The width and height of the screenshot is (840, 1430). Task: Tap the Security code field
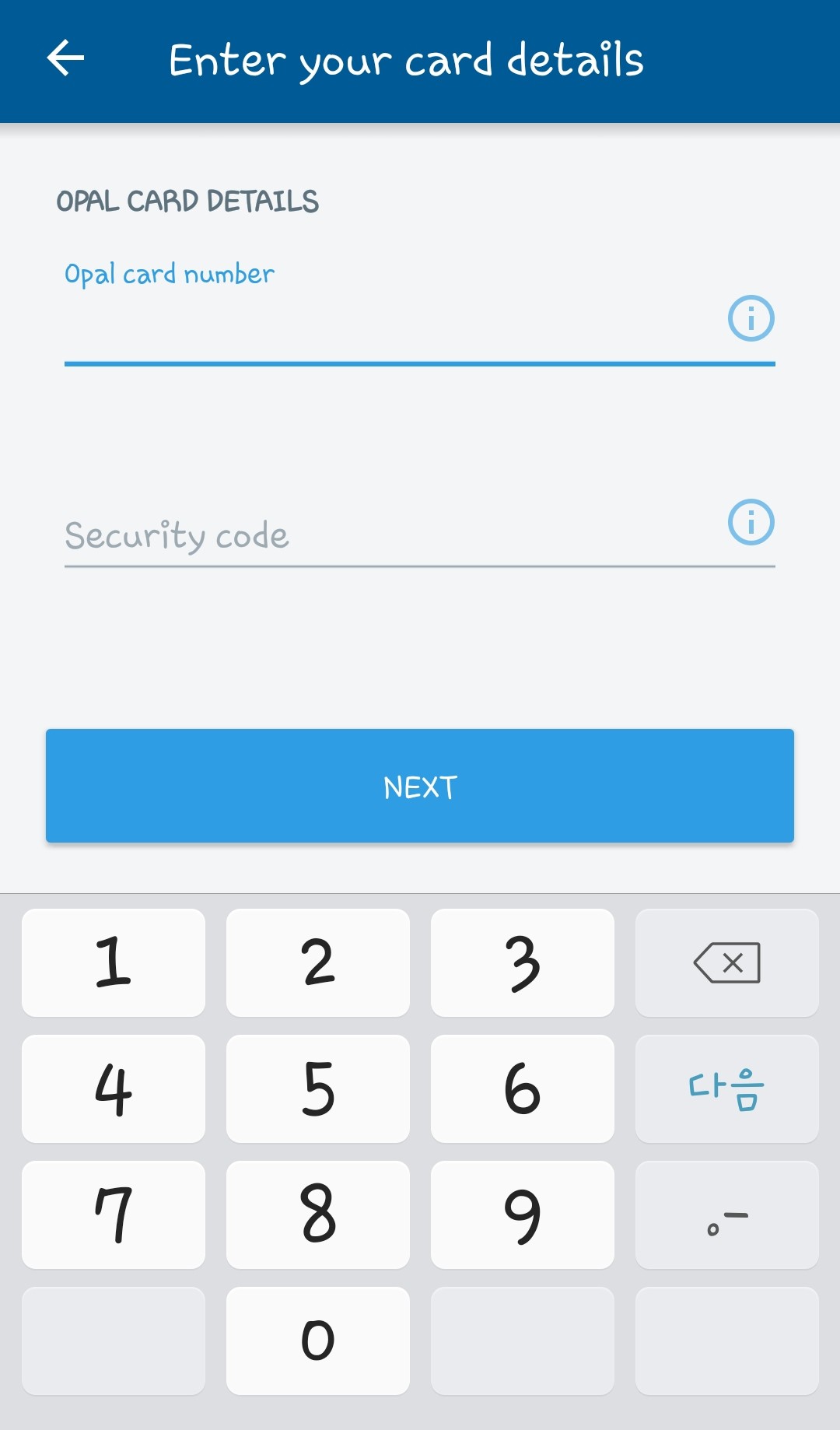pos(389,535)
